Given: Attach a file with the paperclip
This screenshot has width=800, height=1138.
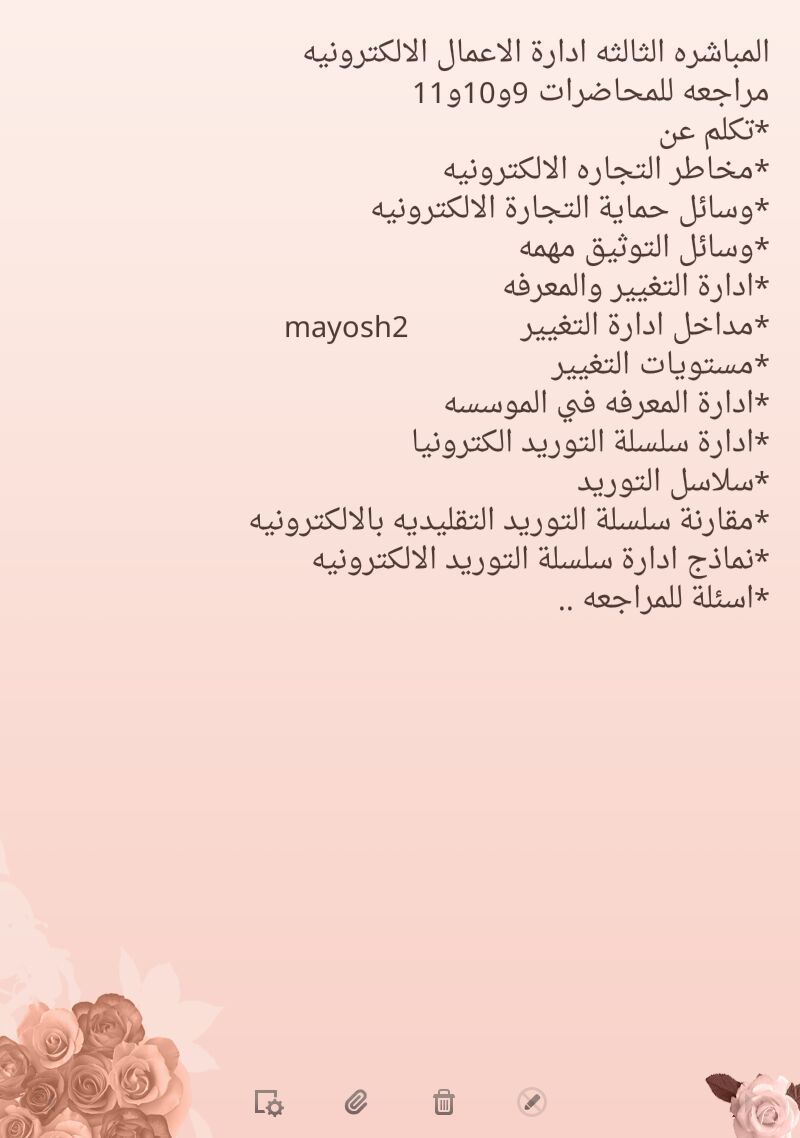Looking at the screenshot, I should pos(356,1103).
